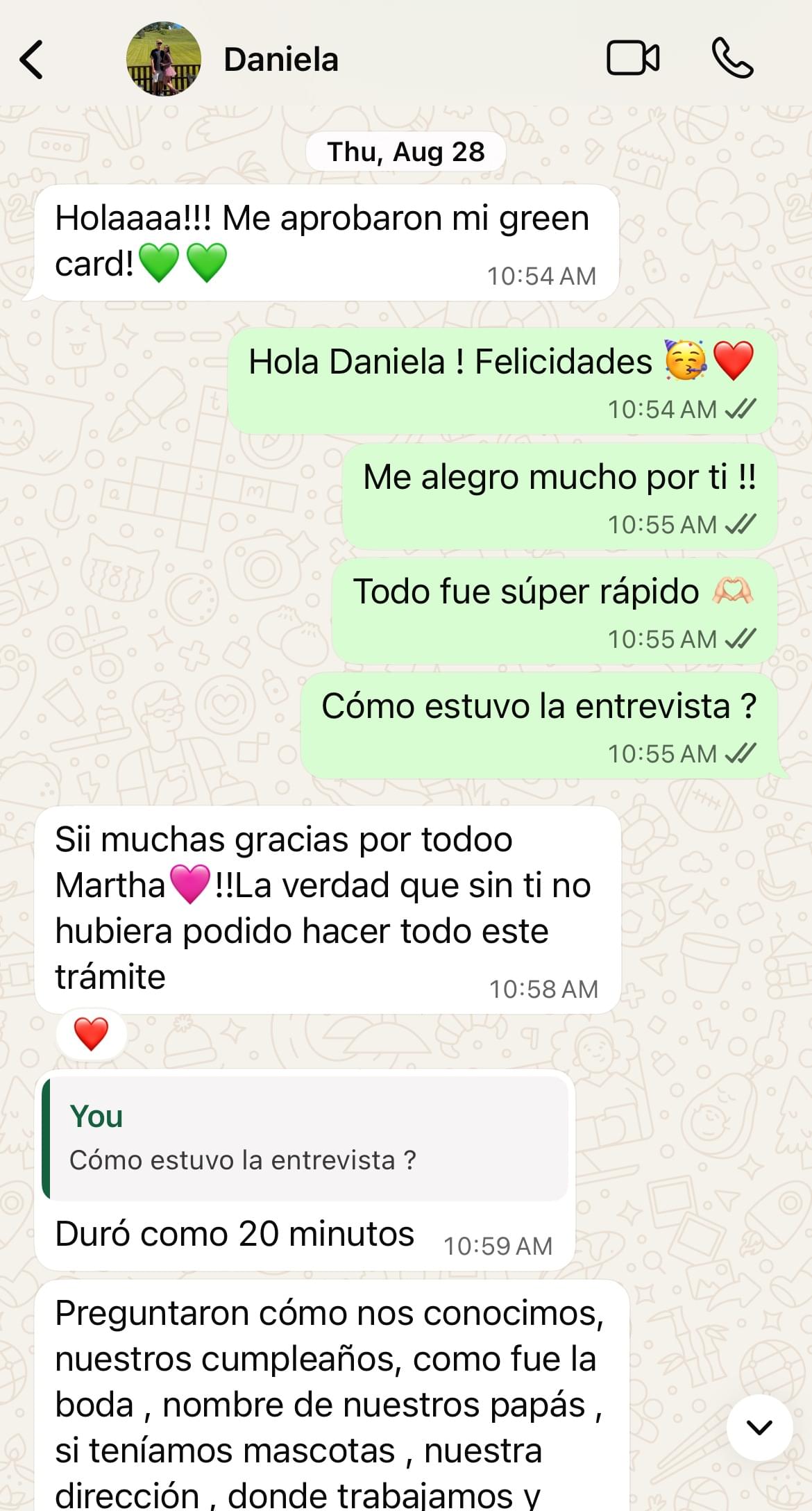View Daniela's profile photo

pos(164,59)
